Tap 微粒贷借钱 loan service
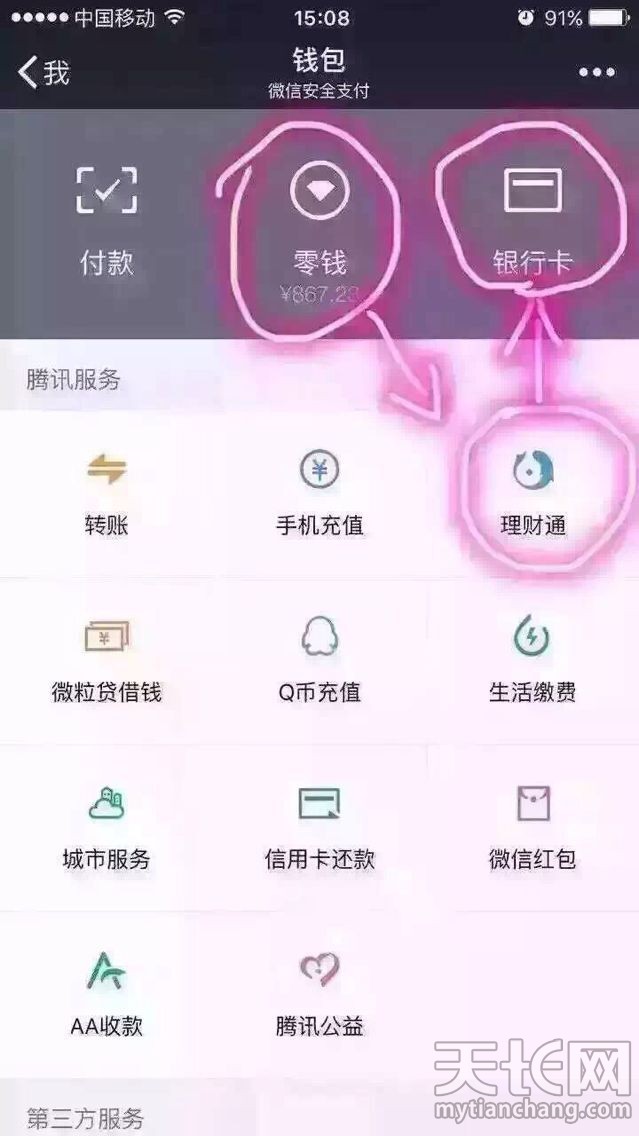 pos(106,660)
